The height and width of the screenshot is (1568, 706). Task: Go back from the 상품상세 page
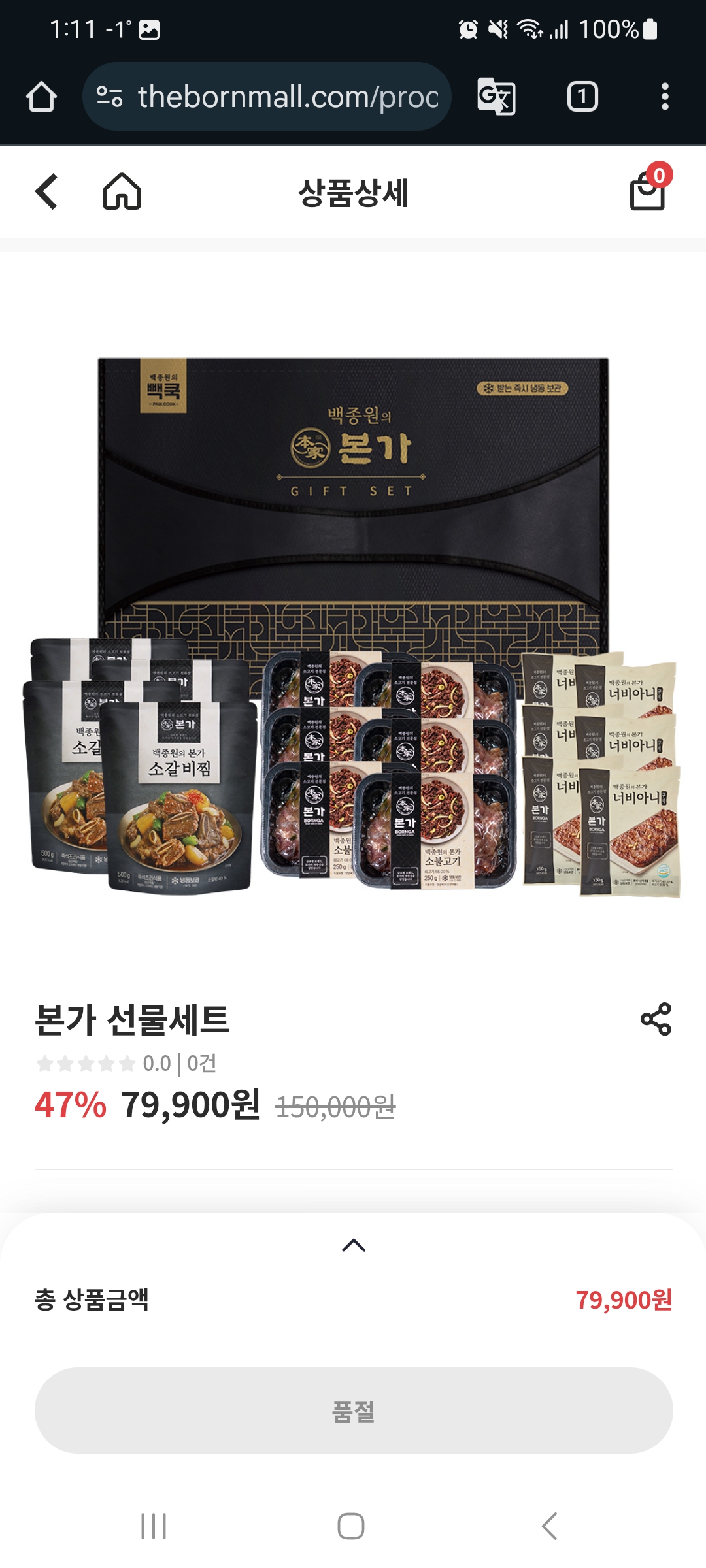(x=46, y=192)
